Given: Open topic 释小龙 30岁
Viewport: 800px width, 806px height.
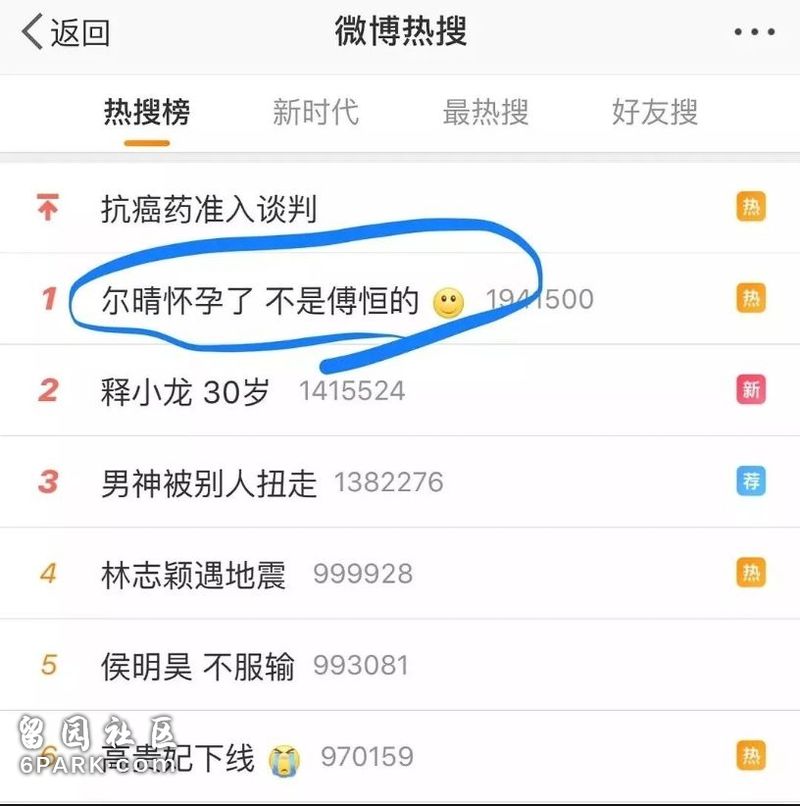Looking at the screenshot, I should click(x=186, y=390).
